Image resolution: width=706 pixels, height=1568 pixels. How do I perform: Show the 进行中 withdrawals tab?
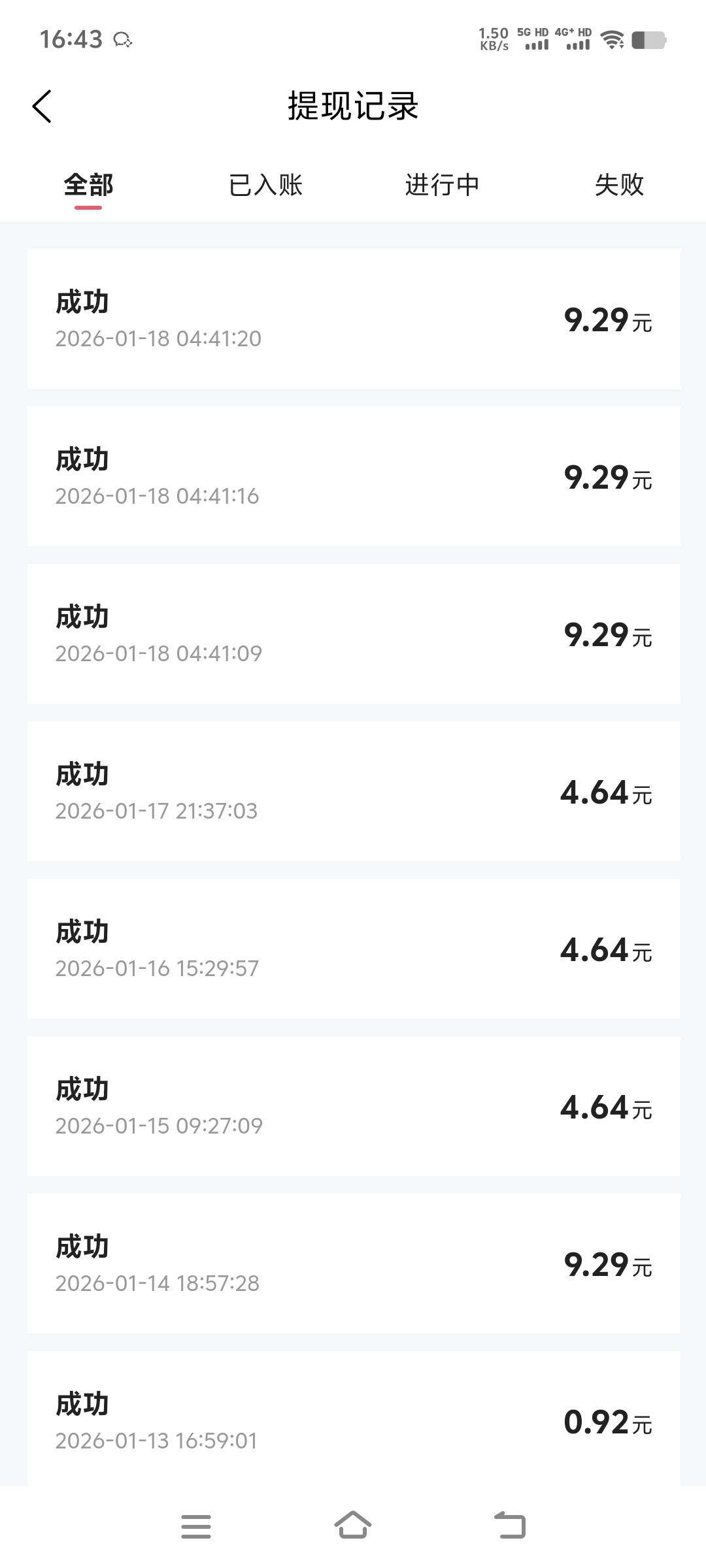(442, 186)
